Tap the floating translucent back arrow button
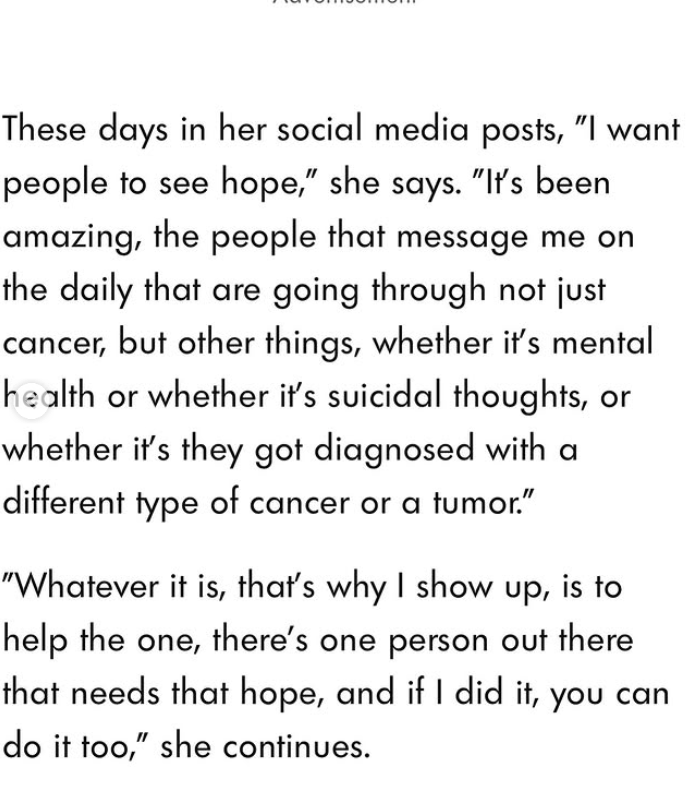 click(x=29, y=398)
